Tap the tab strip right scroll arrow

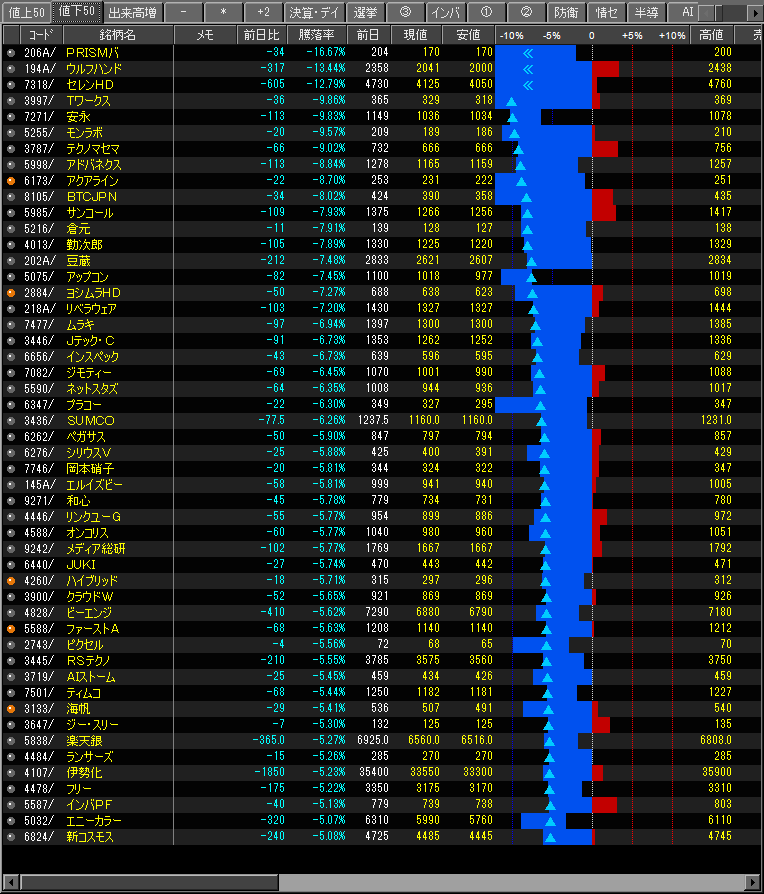click(753, 12)
